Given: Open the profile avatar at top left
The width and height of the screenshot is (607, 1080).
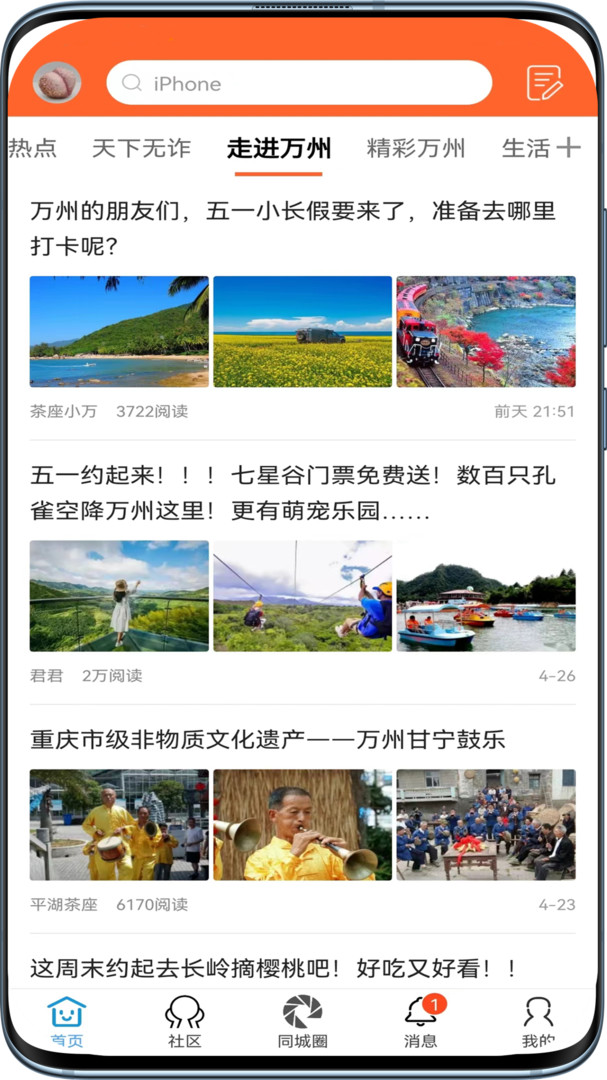Looking at the screenshot, I should (x=57, y=83).
